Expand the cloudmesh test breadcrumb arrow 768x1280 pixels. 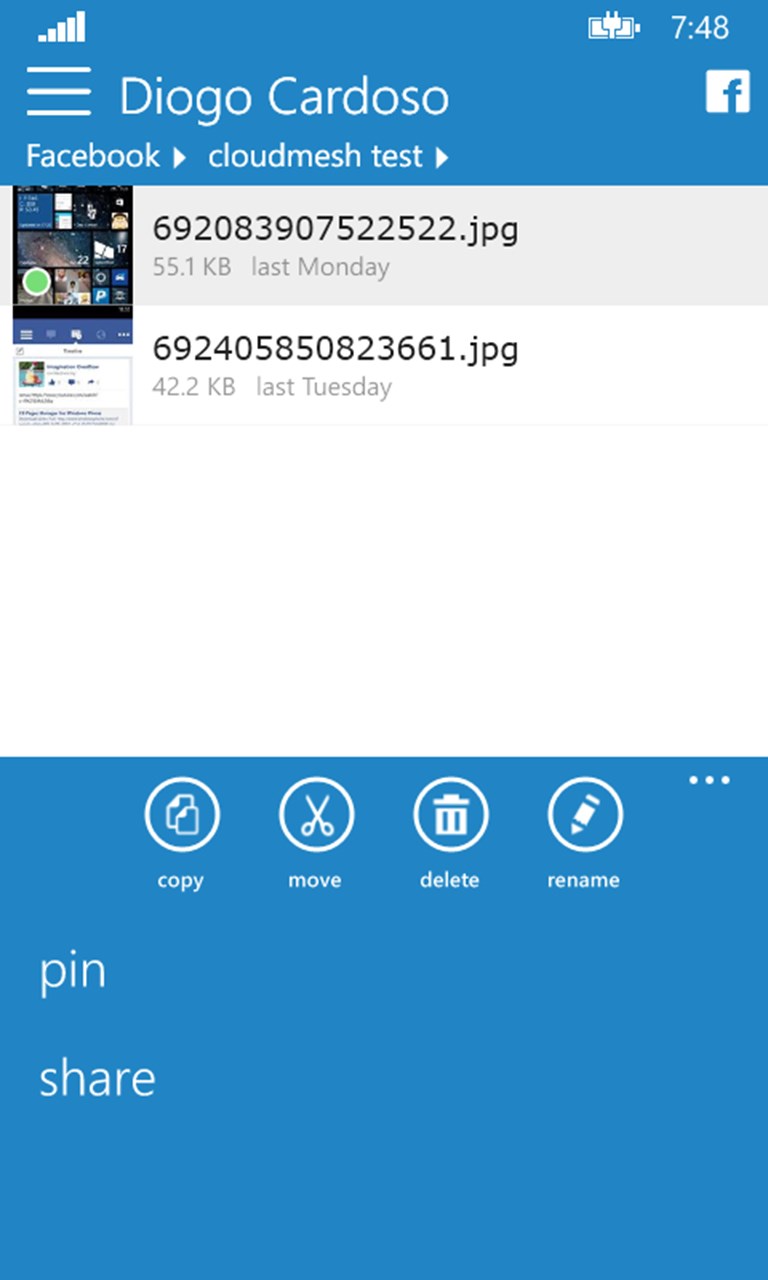[x=444, y=156]
